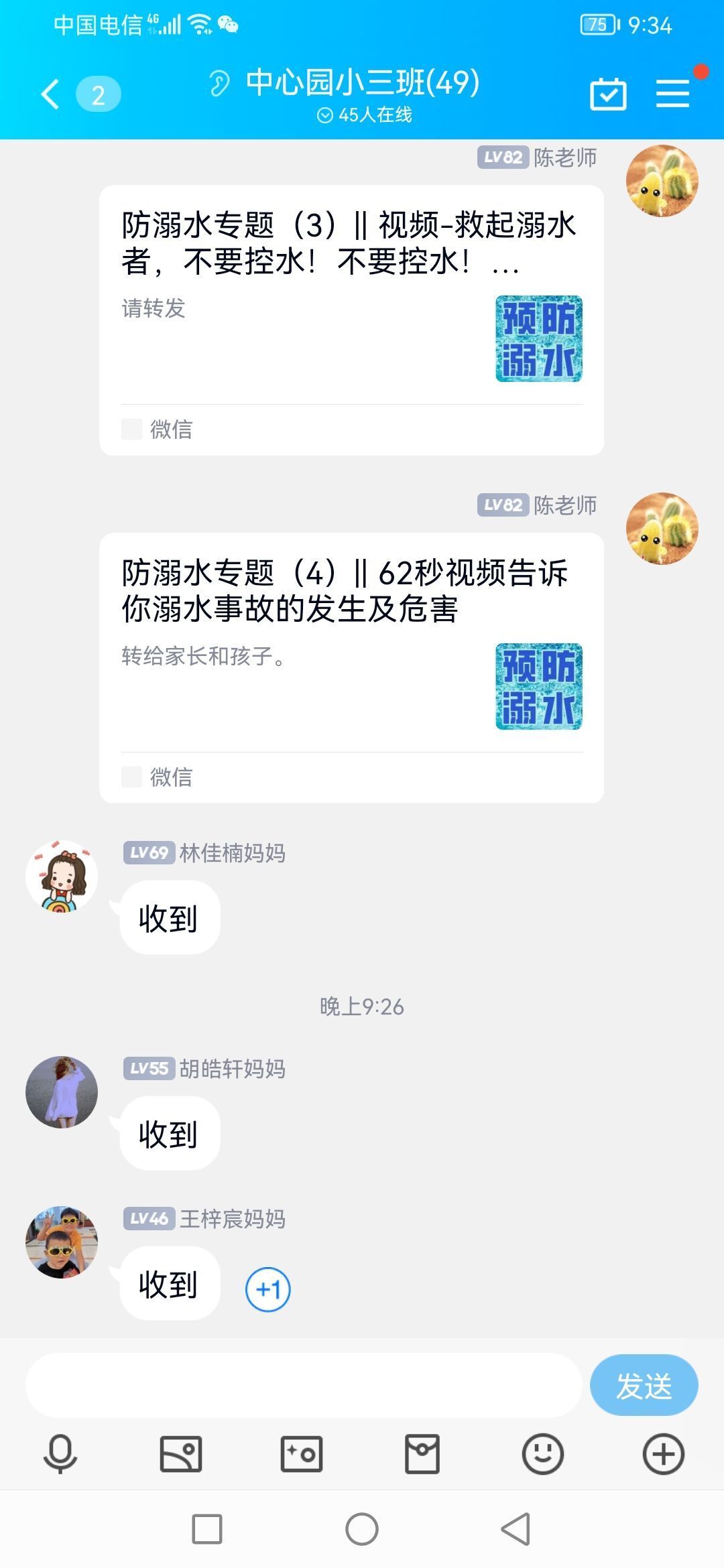Viewport: 724px width, 1568px height.
Task: Open the emoji smiley panel
Action: point(543,1454)
